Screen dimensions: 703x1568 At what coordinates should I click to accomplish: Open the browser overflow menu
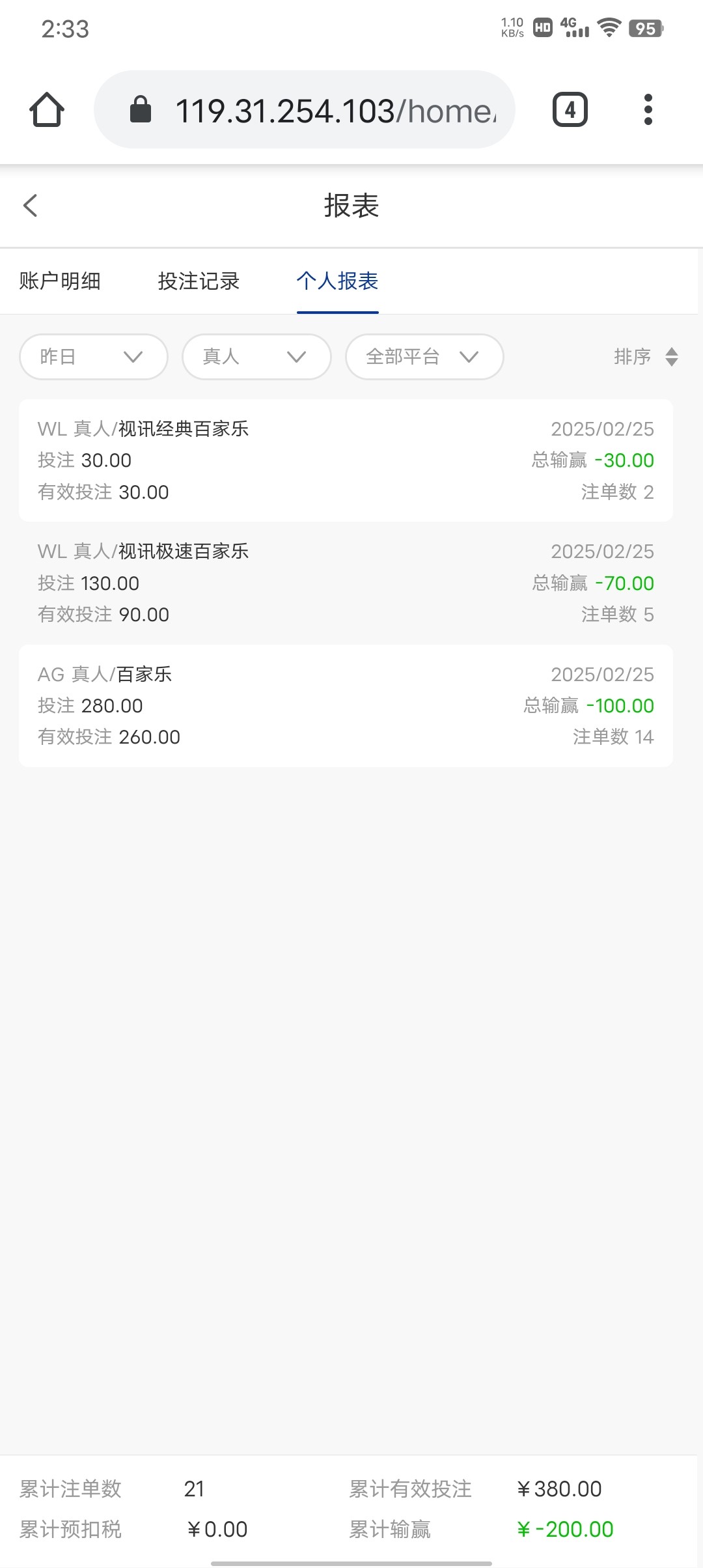click(648, 109)
